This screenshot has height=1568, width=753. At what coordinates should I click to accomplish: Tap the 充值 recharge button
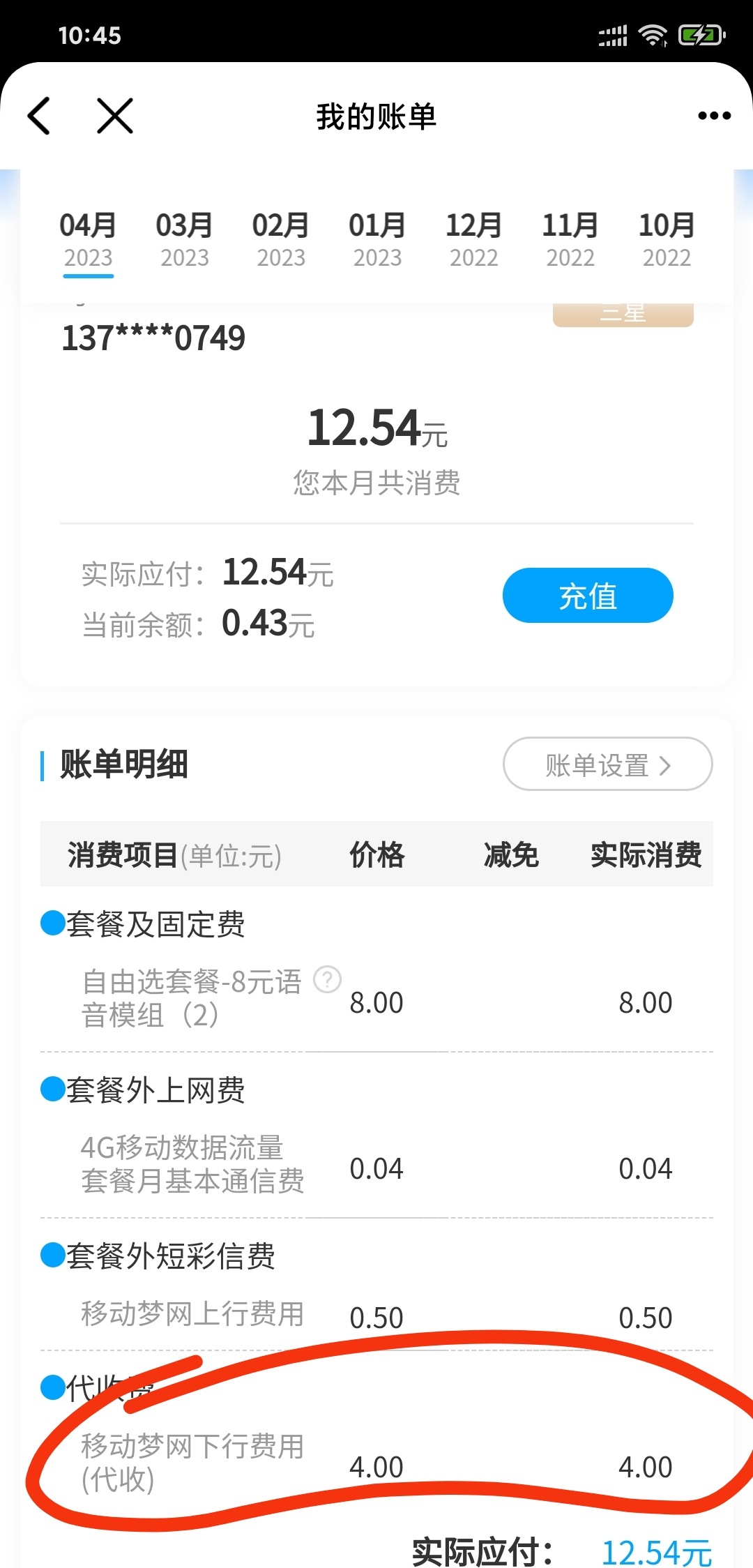[x=588, y=595]
